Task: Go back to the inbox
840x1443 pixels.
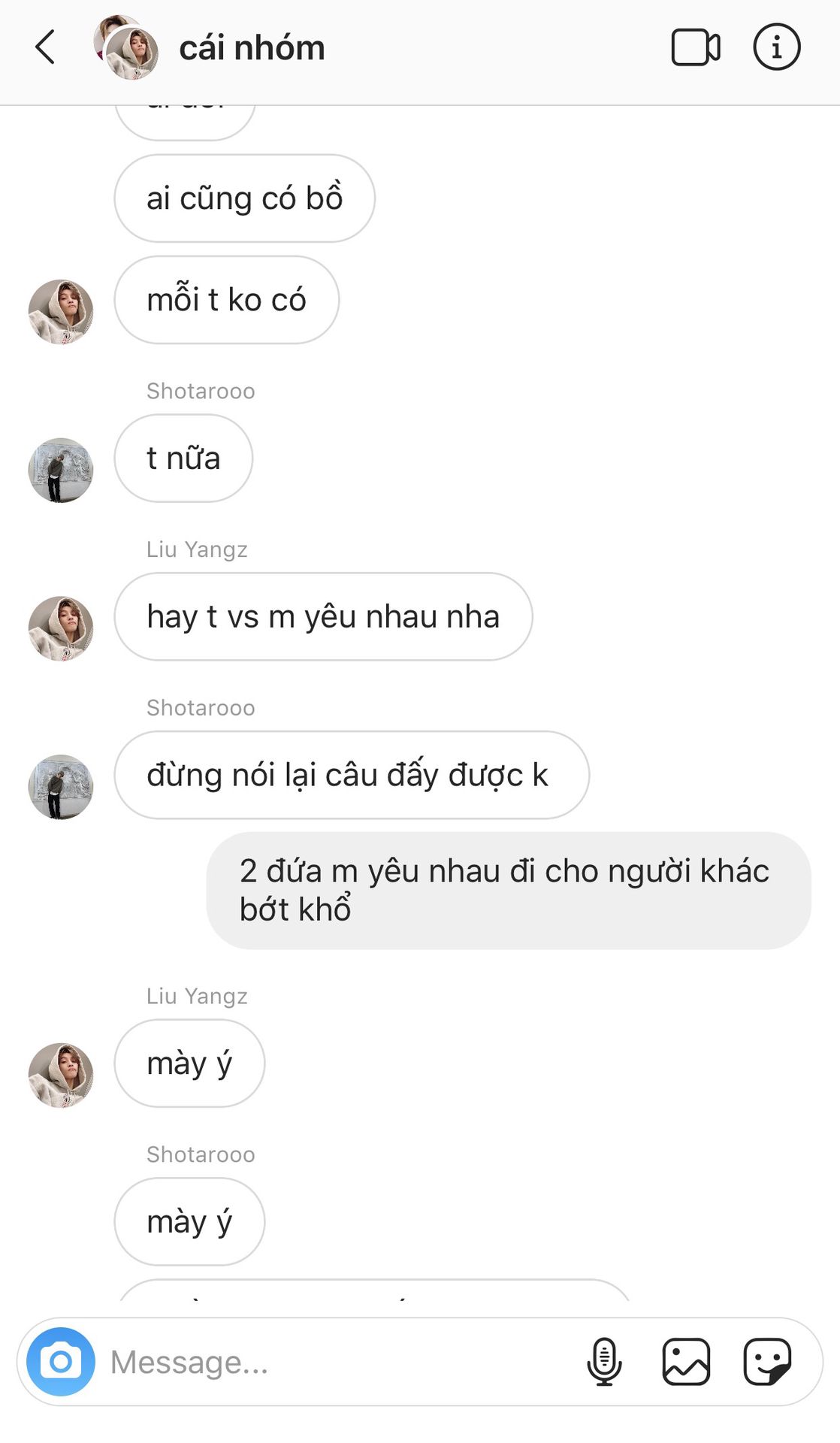Action: [46, 47]
